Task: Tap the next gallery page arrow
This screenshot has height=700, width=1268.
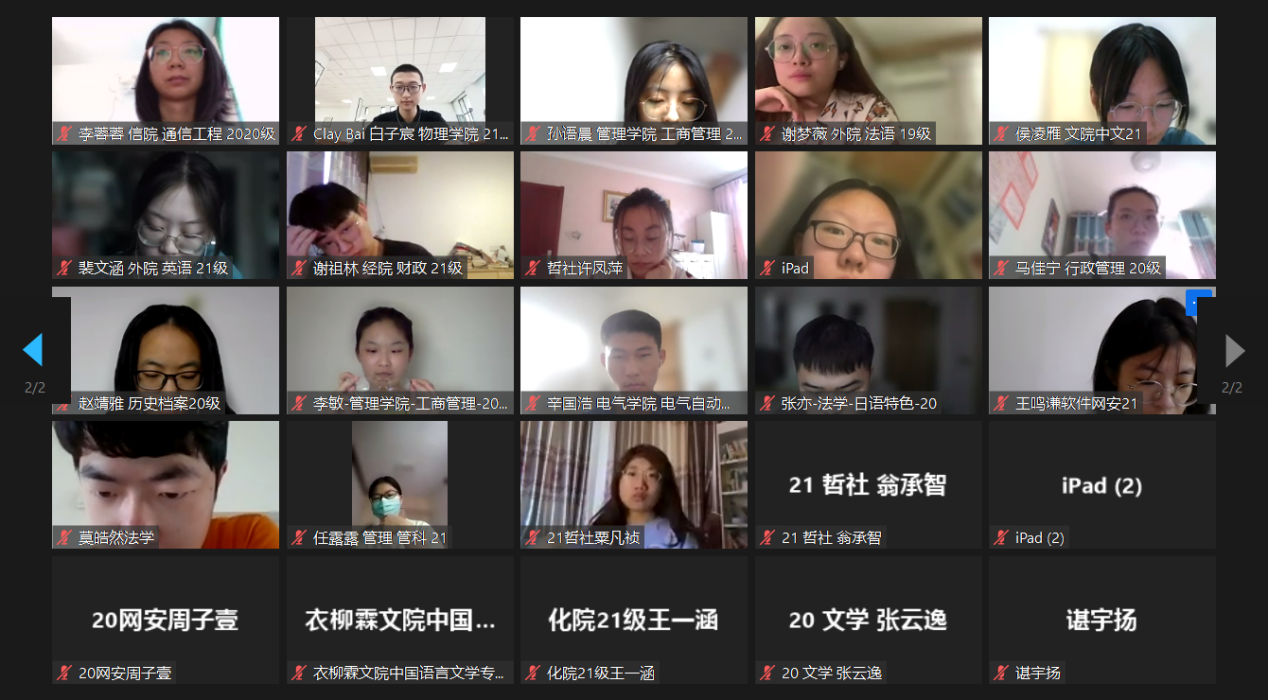Action: [x=1235, y=350]
